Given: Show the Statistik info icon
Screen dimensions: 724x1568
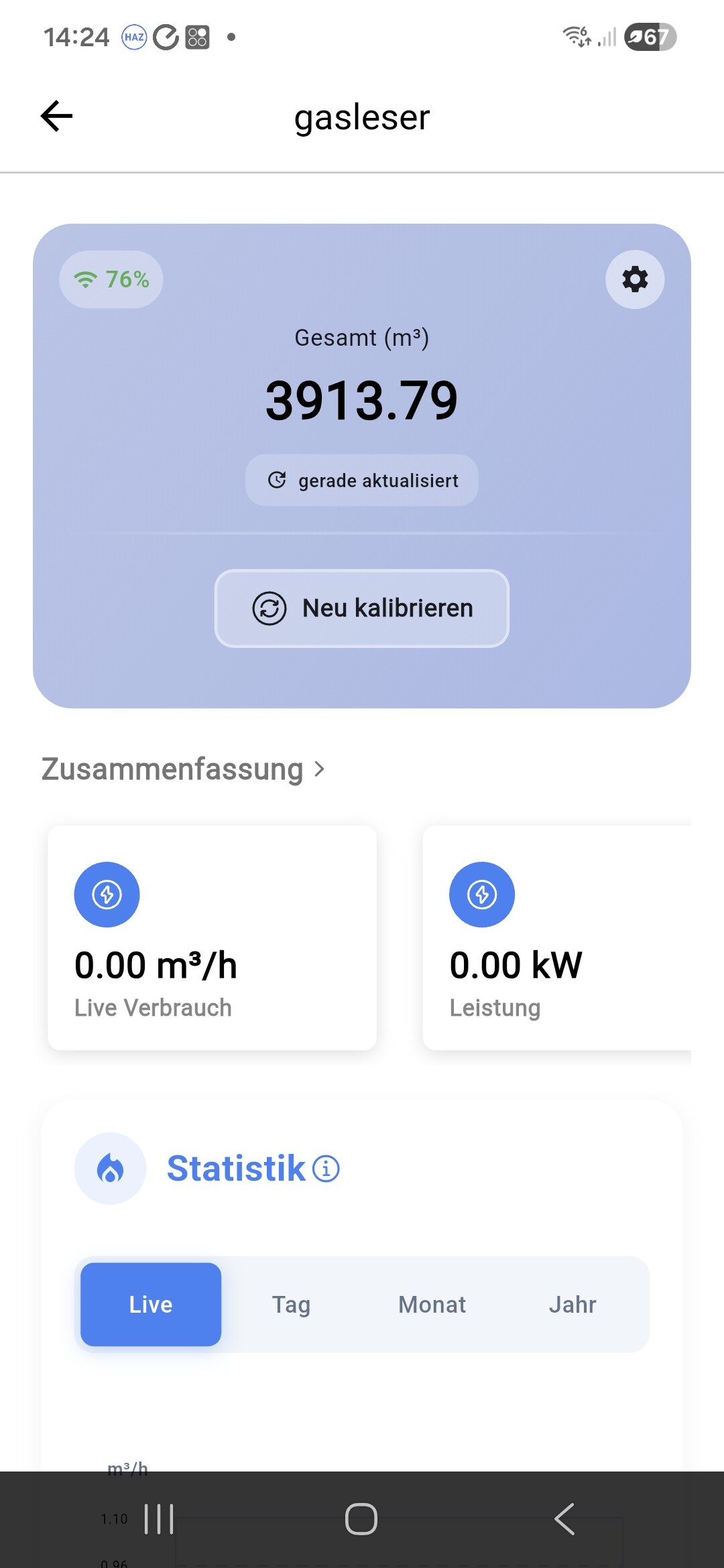Looking at the screenshot, I should [326, 1169].
